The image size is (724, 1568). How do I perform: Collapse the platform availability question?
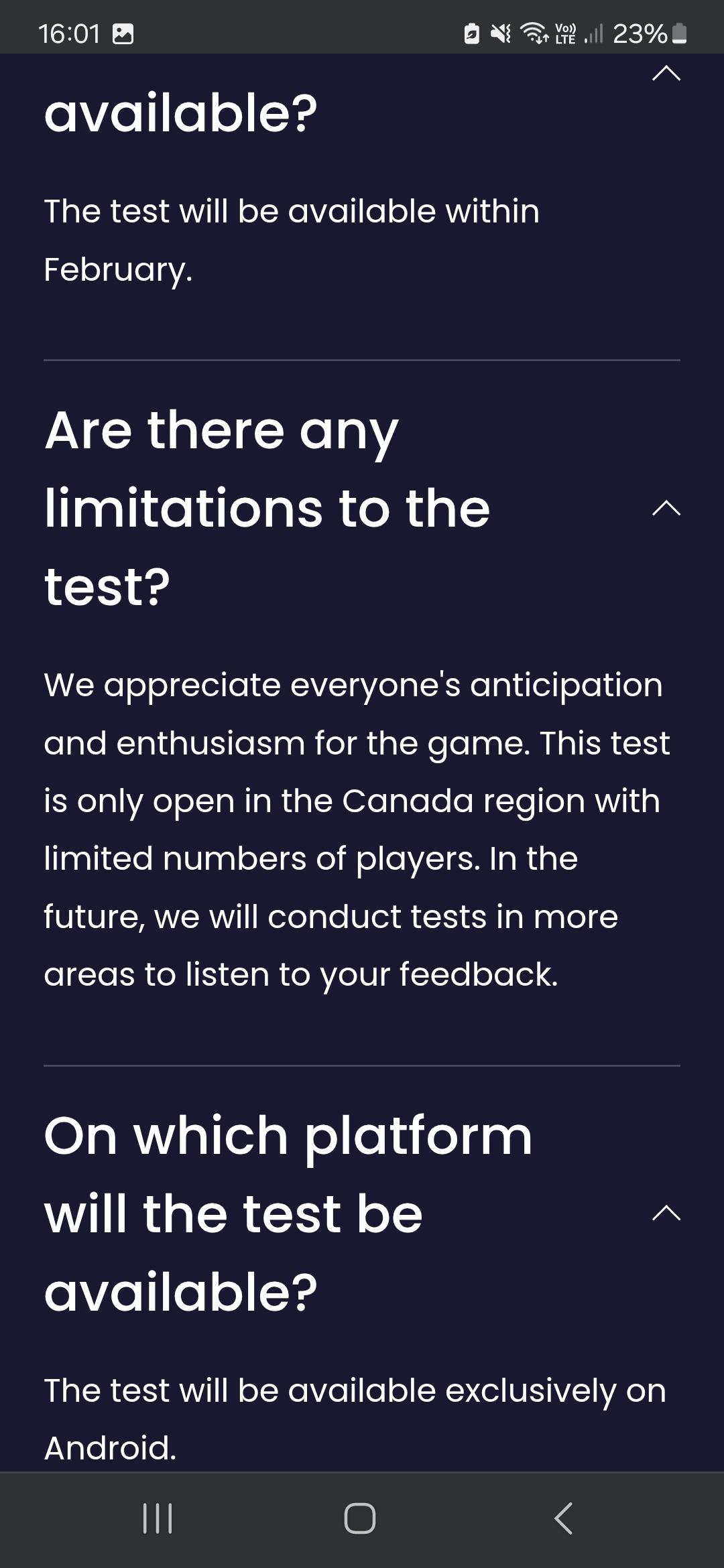click(x=666, y=1213)
